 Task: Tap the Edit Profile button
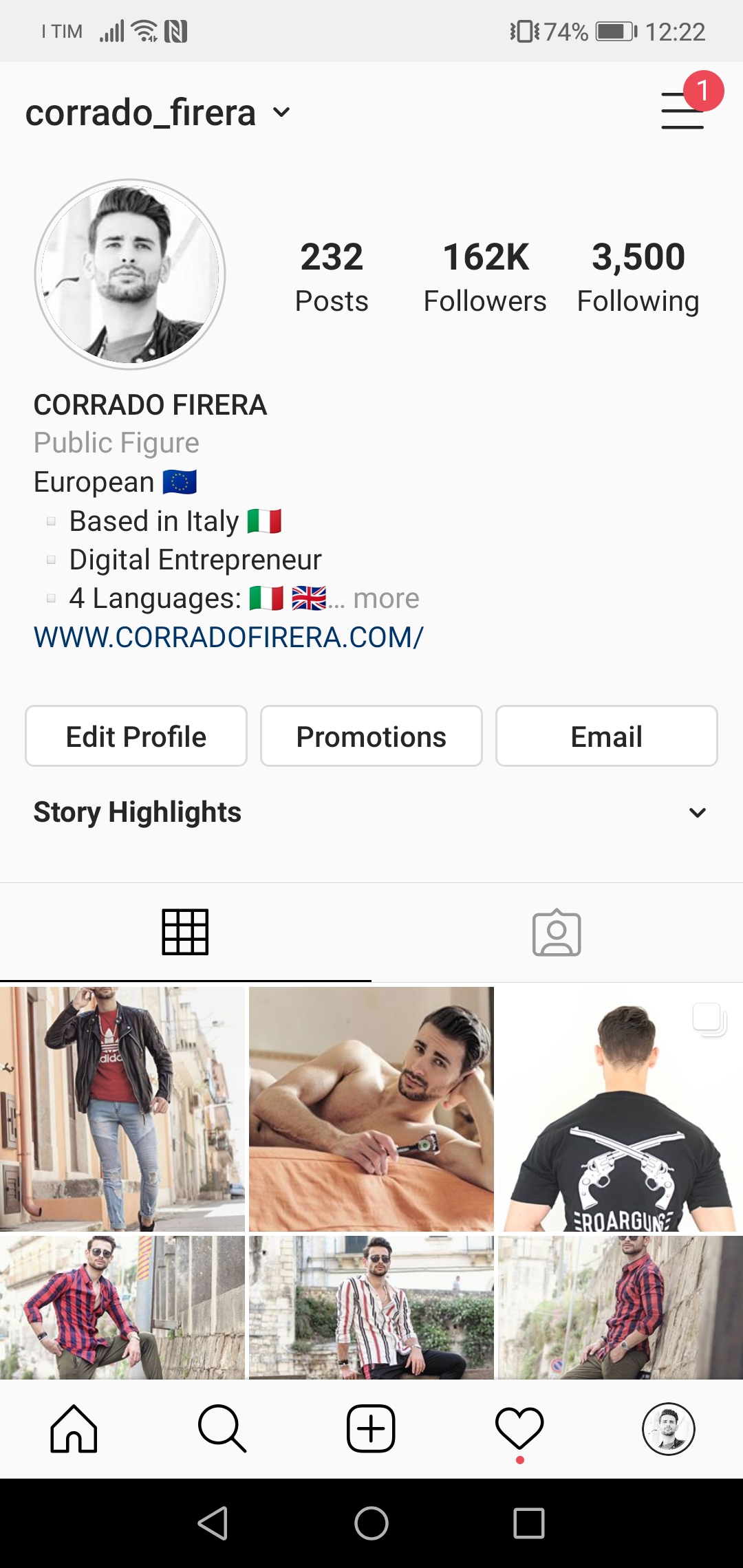136,737
